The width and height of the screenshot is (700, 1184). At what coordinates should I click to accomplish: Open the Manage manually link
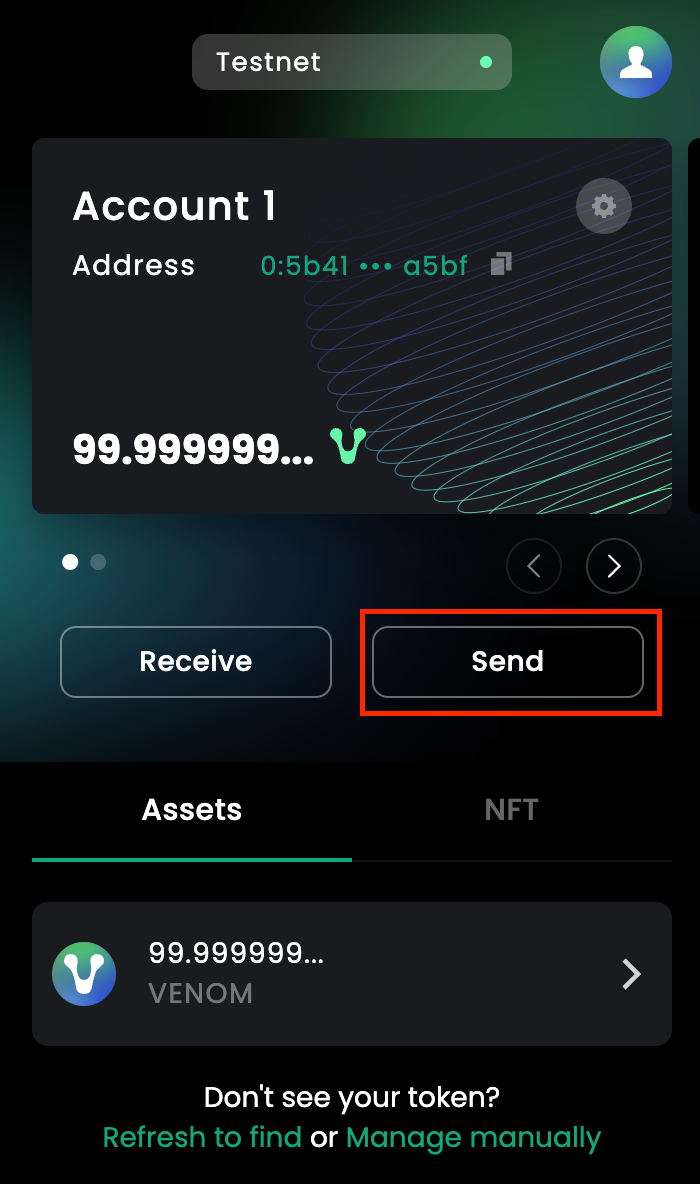coord(473,1137)
